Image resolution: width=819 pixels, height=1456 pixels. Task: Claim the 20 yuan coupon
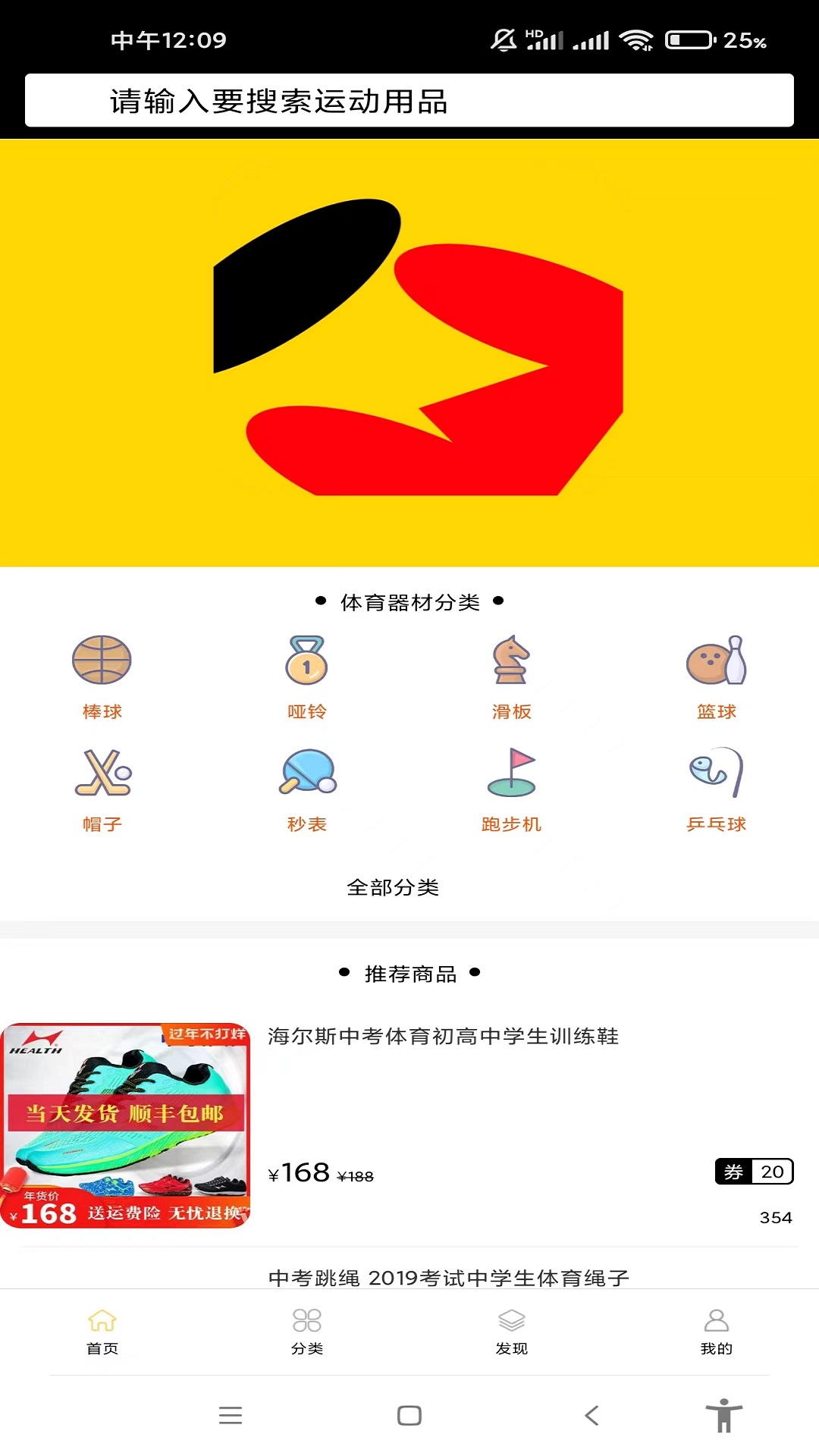pyautogui.click(x=755, y=1172)
